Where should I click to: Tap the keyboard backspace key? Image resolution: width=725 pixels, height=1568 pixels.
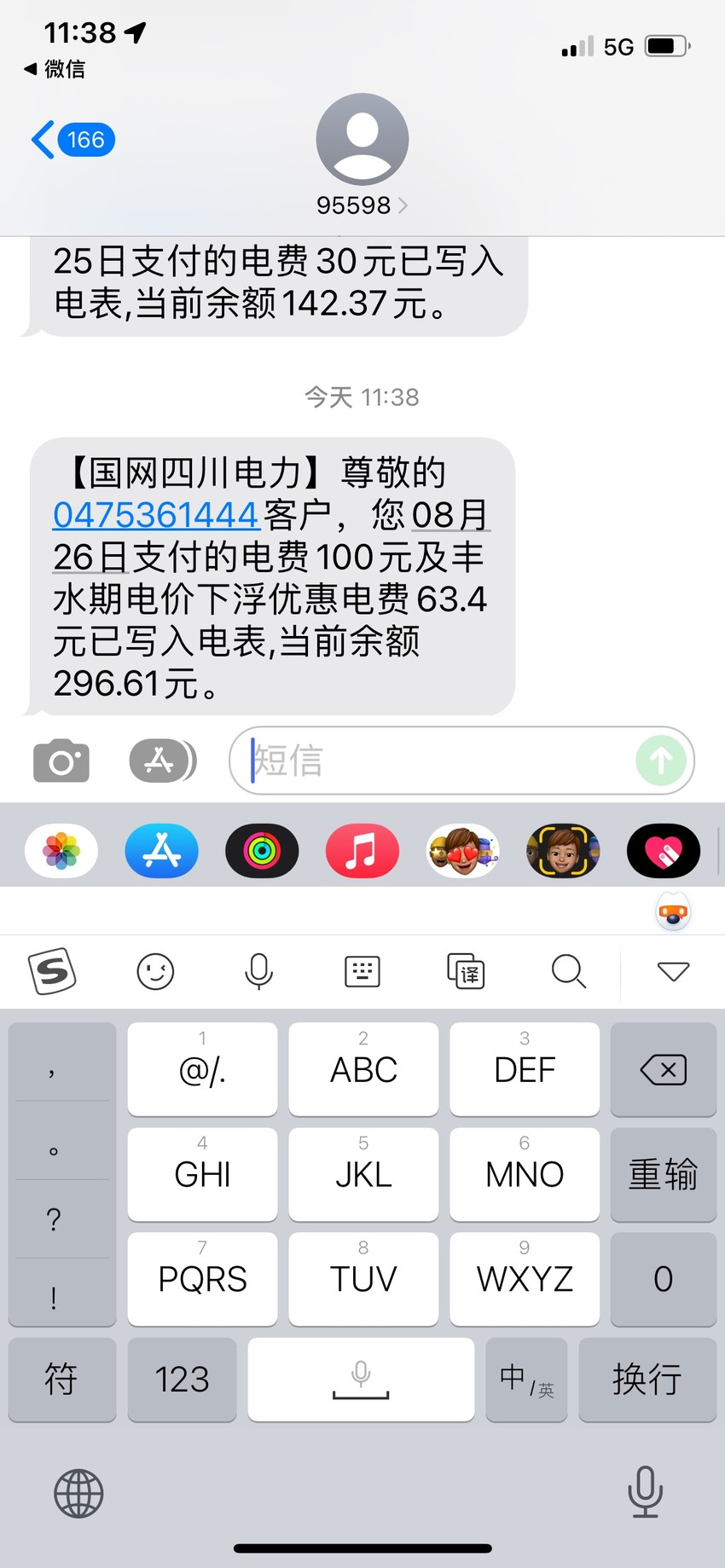click(664, 1069)
